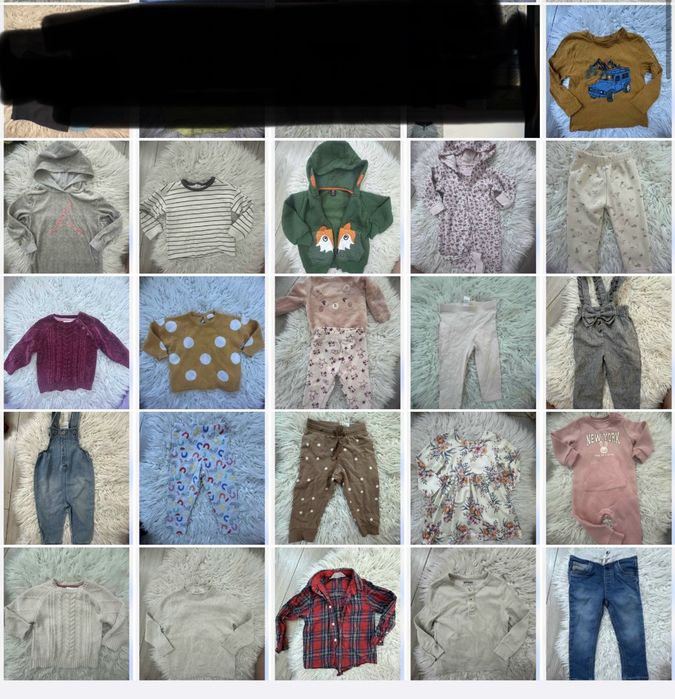The width and height of the screenshot is (675, 699).
Task: View the grey suspender trousers with bow
Action: click(x=608, y=342)
